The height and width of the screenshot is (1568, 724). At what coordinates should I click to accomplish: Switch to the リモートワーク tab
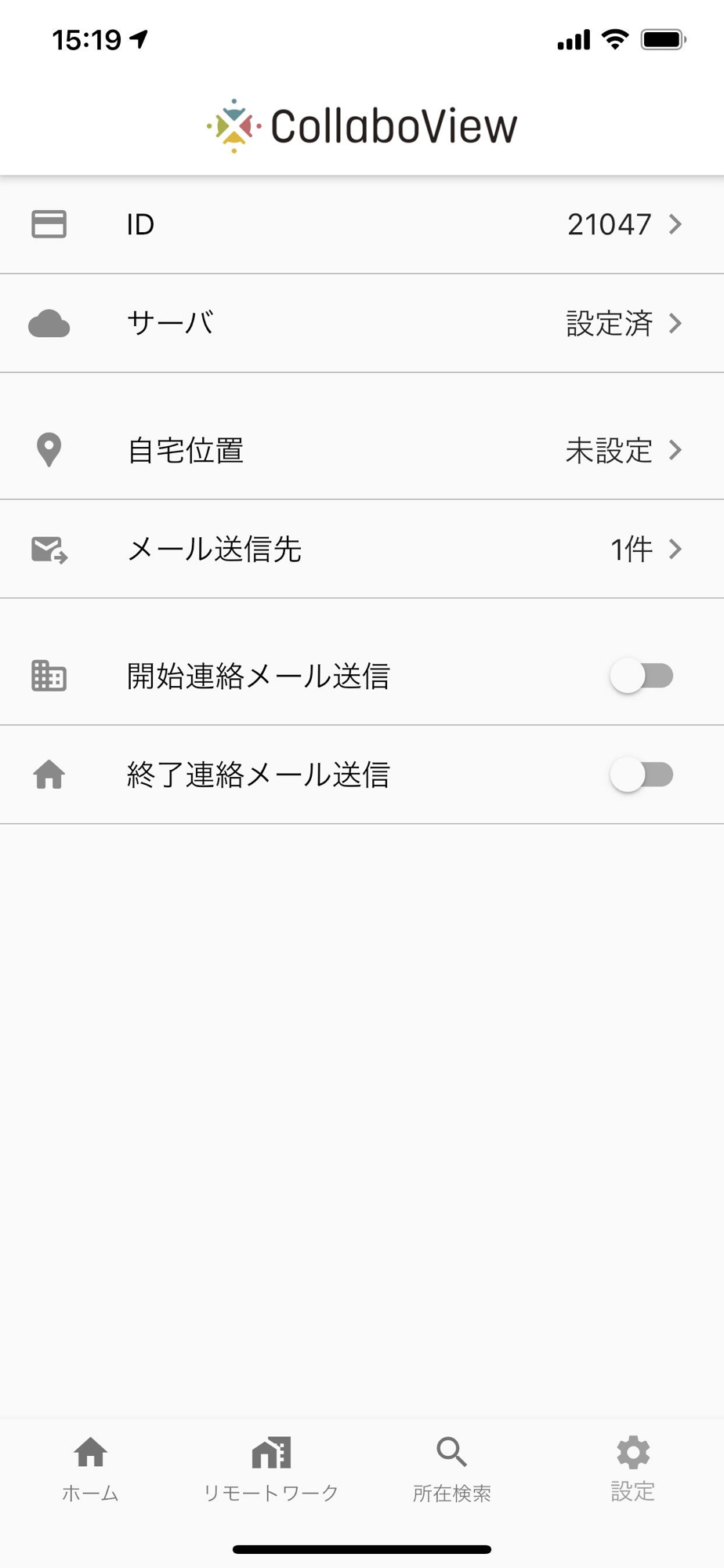point(271,1469)
